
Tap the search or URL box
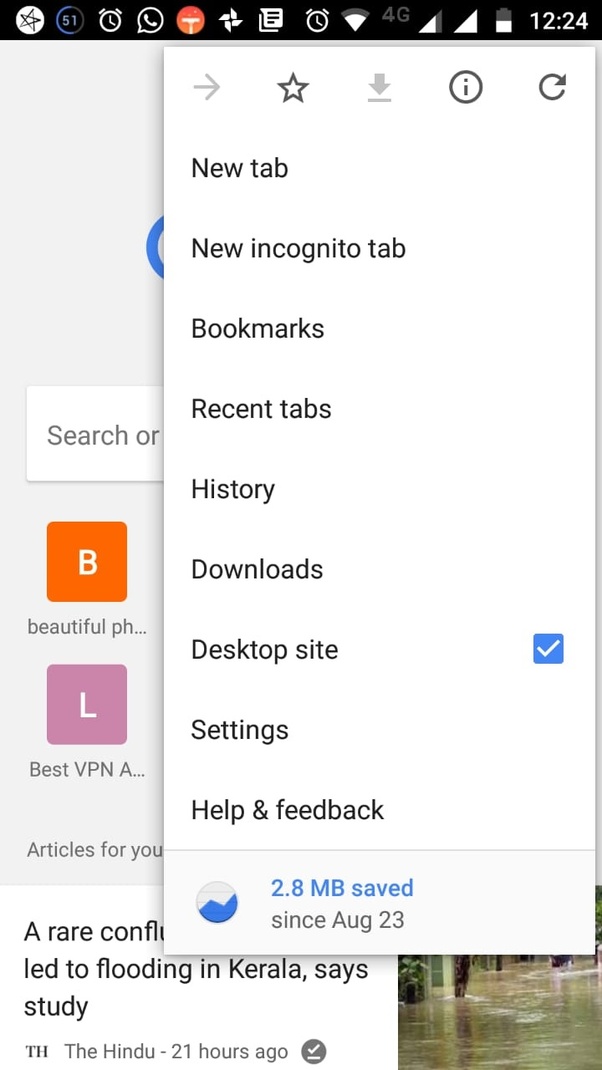click(97, 435)
